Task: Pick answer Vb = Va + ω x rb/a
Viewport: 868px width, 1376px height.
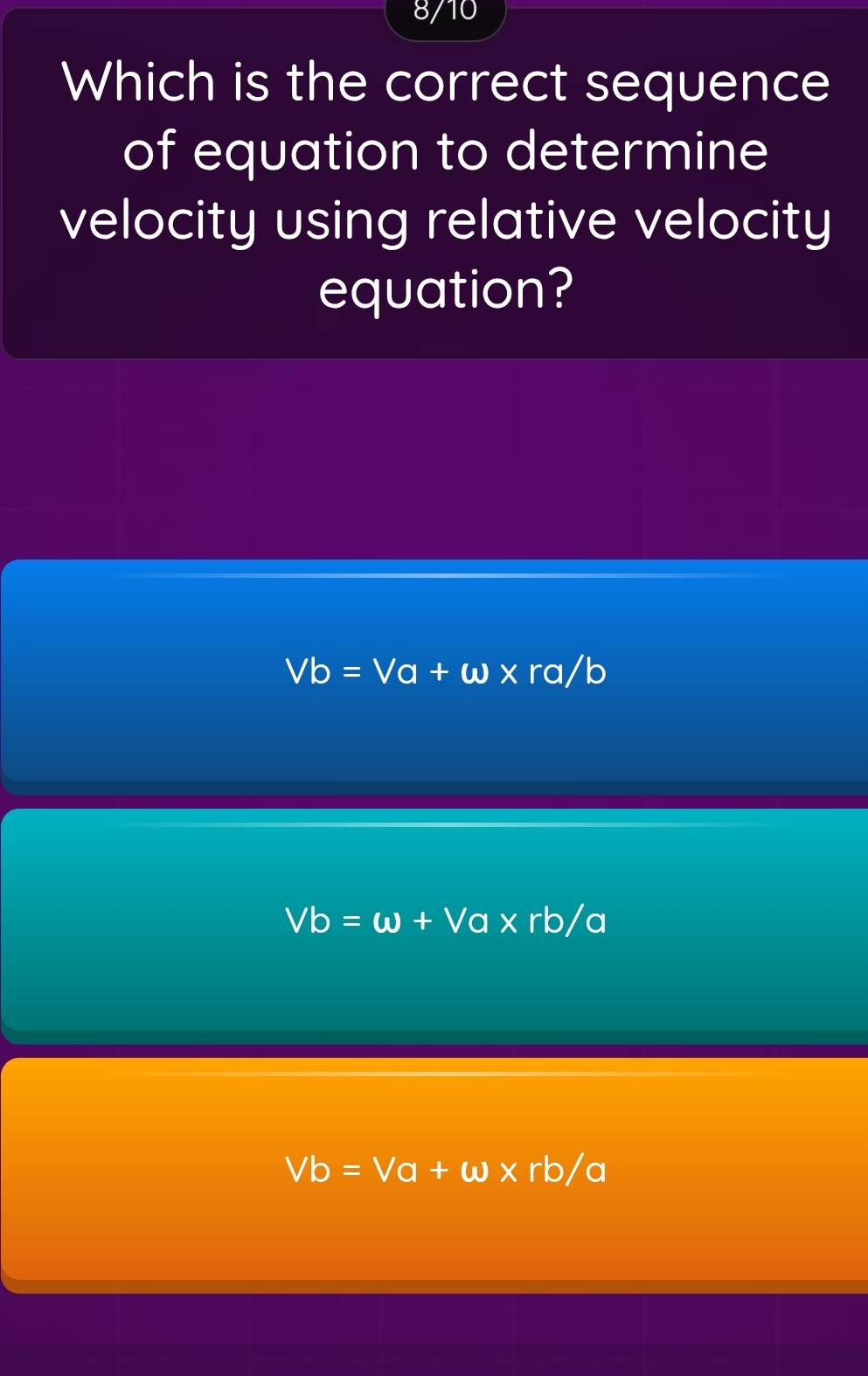Action: (x=446, y=1170)
